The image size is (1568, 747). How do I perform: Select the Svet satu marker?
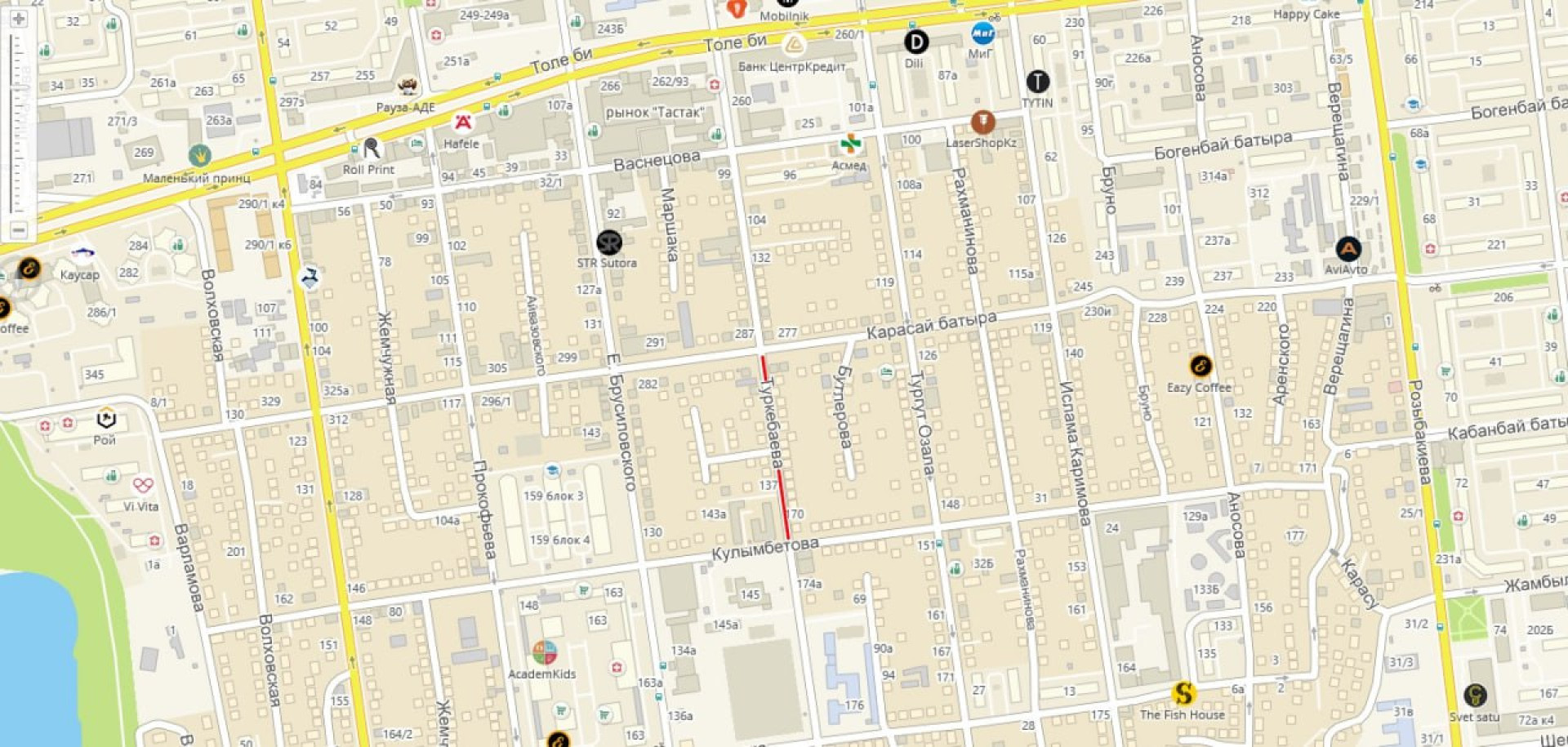pos(1474,696)
